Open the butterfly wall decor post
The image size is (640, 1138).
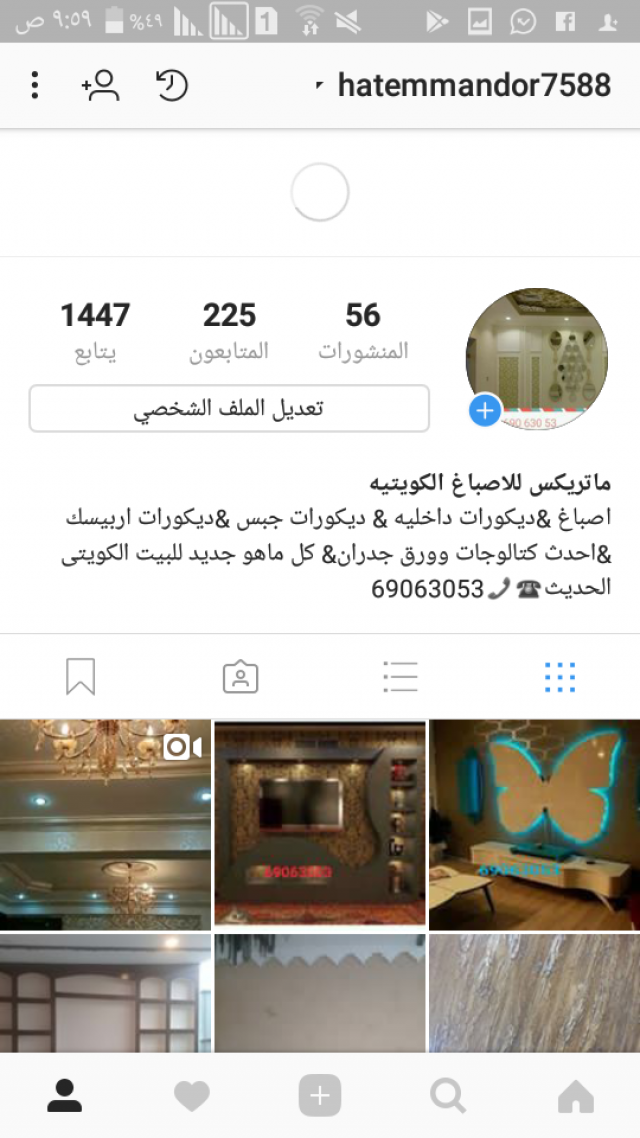point(535,825)
